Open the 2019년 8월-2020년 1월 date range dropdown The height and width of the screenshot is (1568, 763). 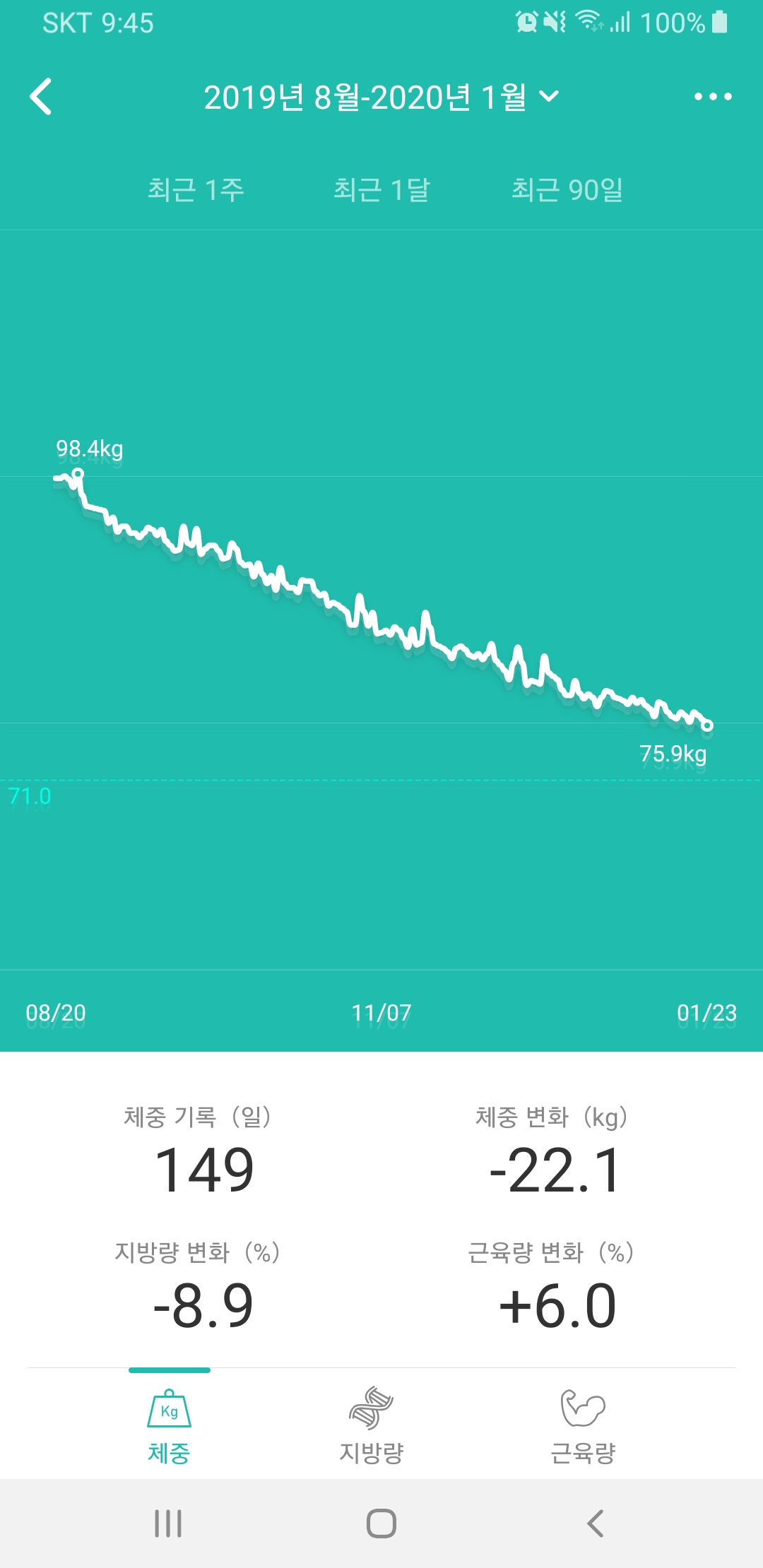[381, 97]
